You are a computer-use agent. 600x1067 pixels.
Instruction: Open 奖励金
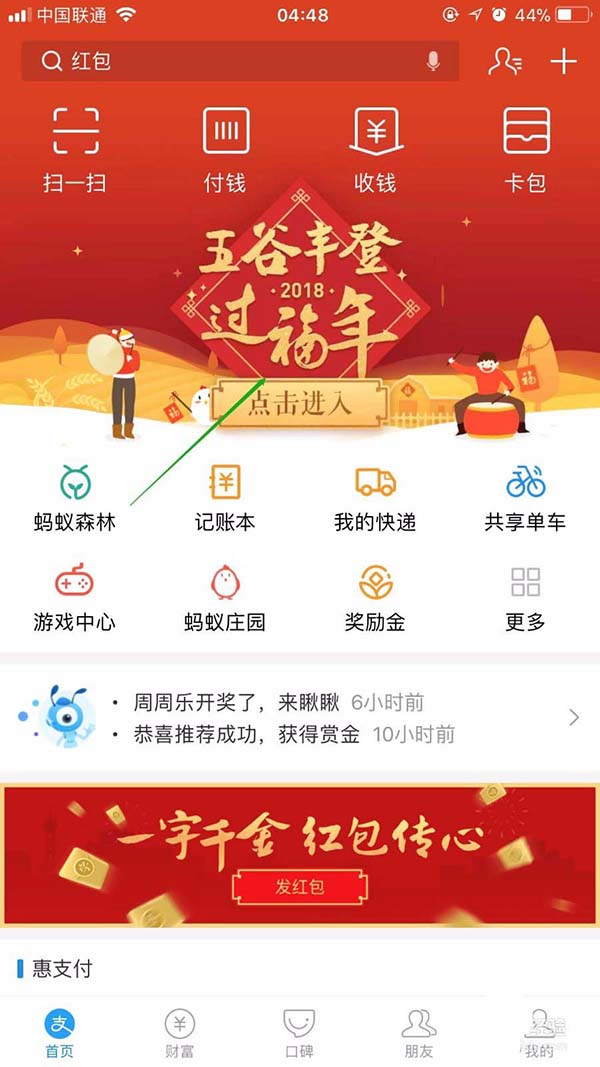pos(375,598)
